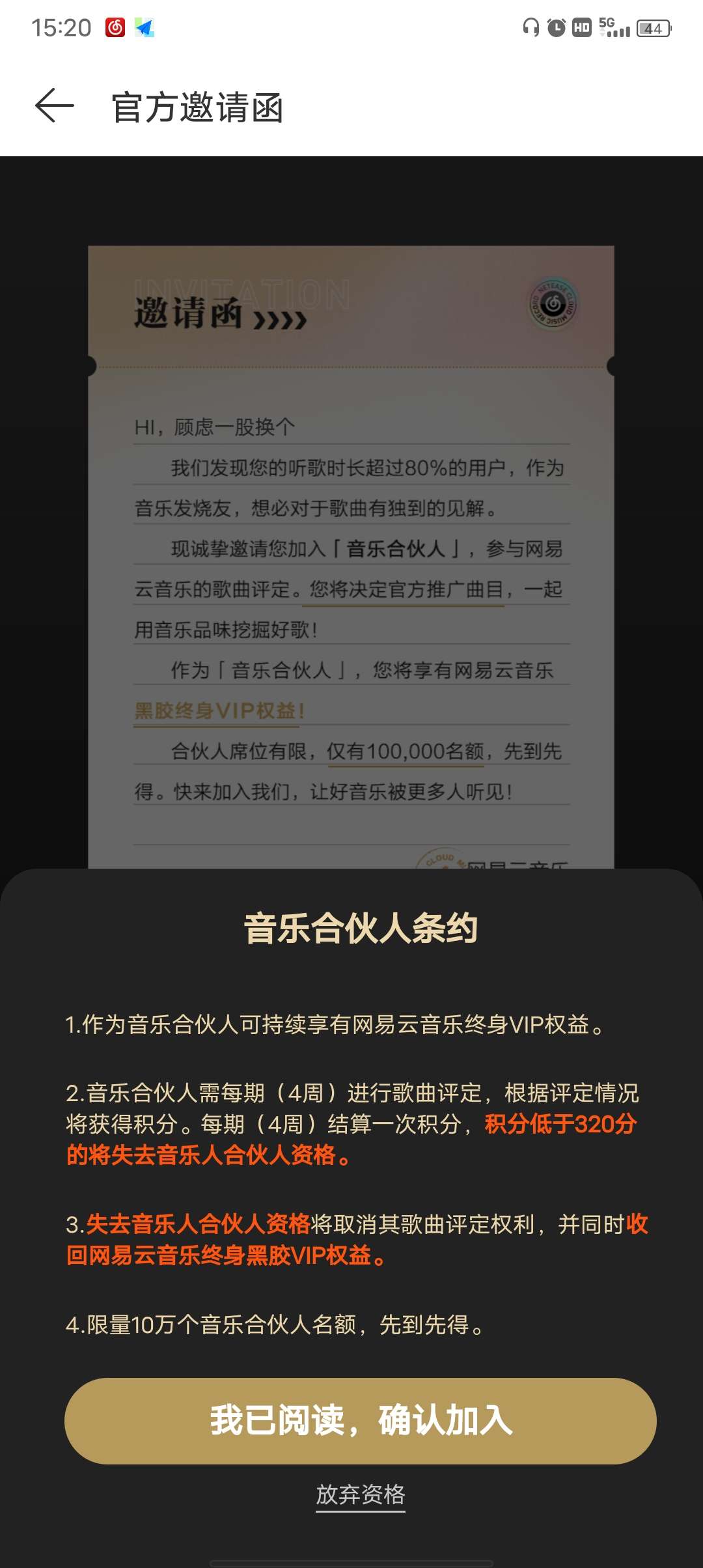Screen dimensions: 703x1568
Task: Go back from the 官方邀请函 page
Action: click(55, 106)
